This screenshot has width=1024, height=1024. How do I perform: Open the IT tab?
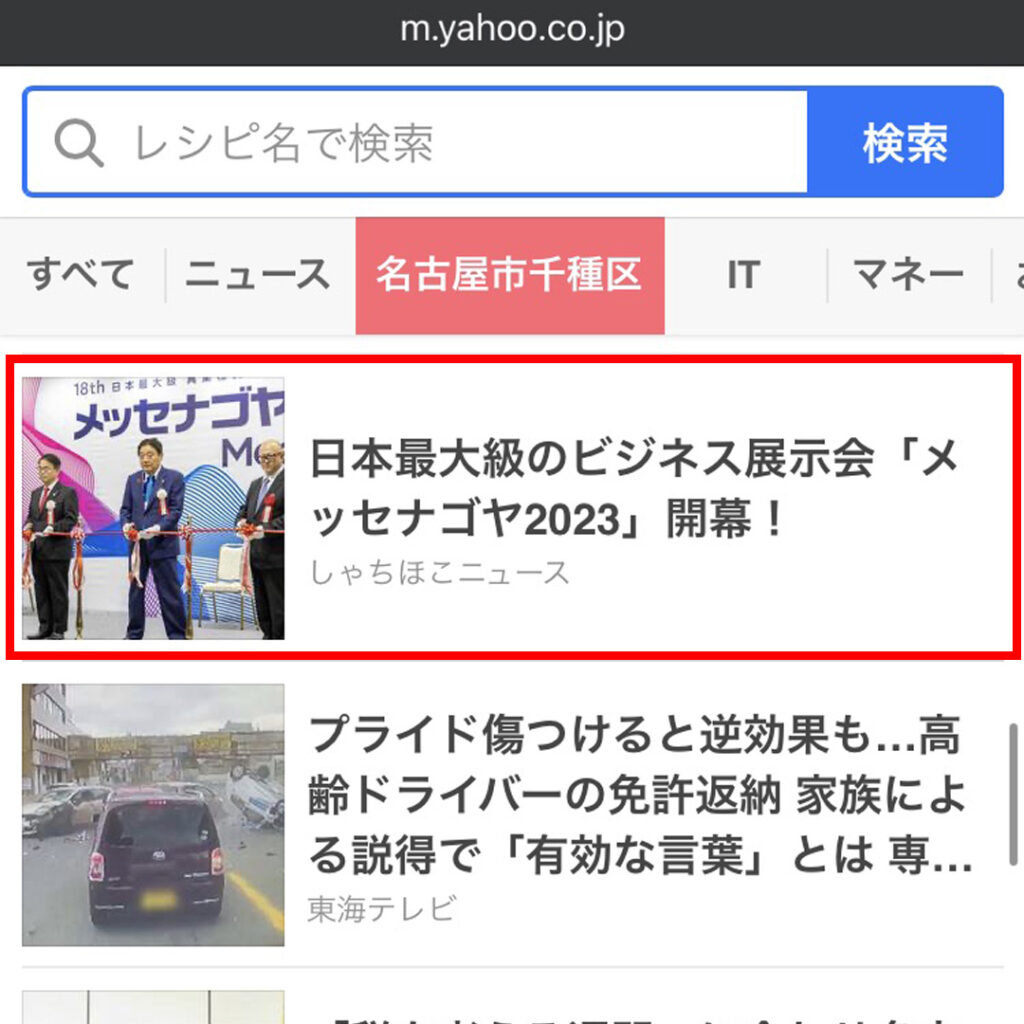point(743,274)
